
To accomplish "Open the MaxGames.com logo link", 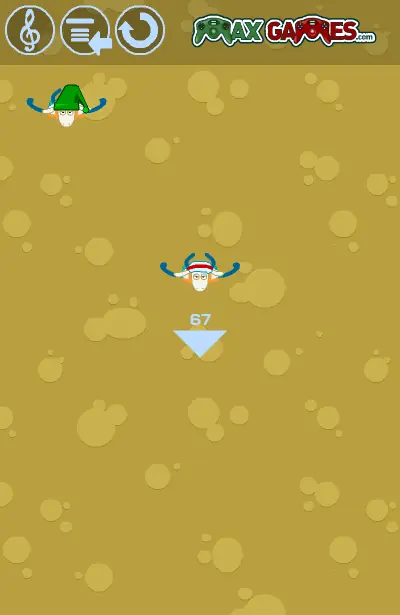I will click(283, 31).
